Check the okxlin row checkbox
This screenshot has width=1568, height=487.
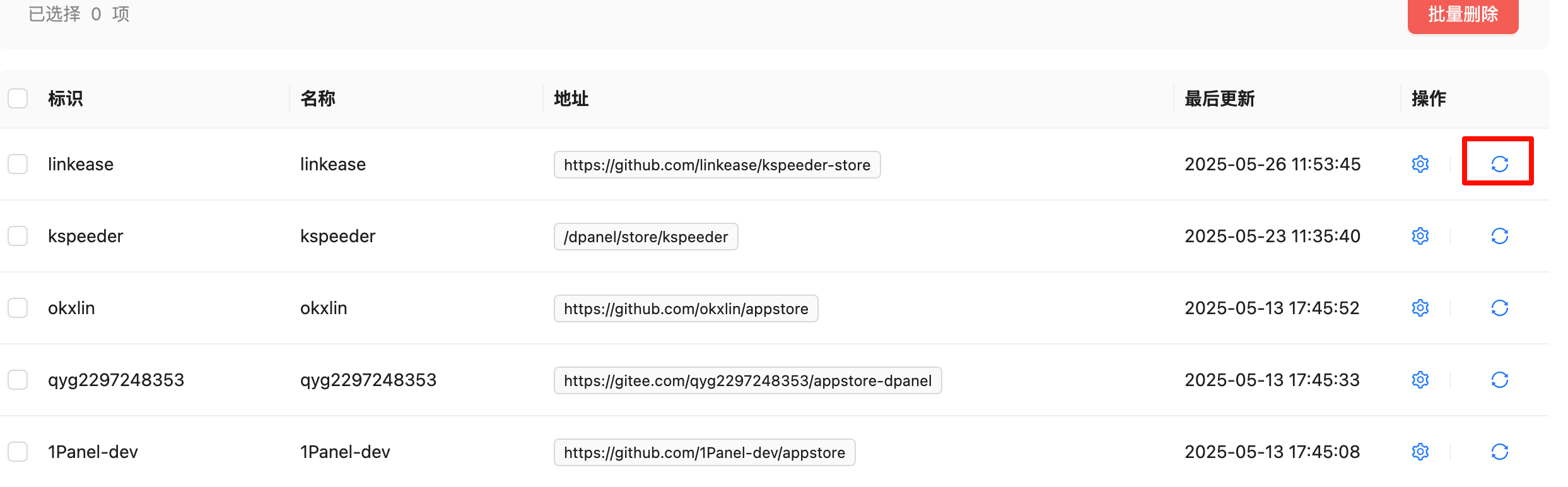[18, 308]
